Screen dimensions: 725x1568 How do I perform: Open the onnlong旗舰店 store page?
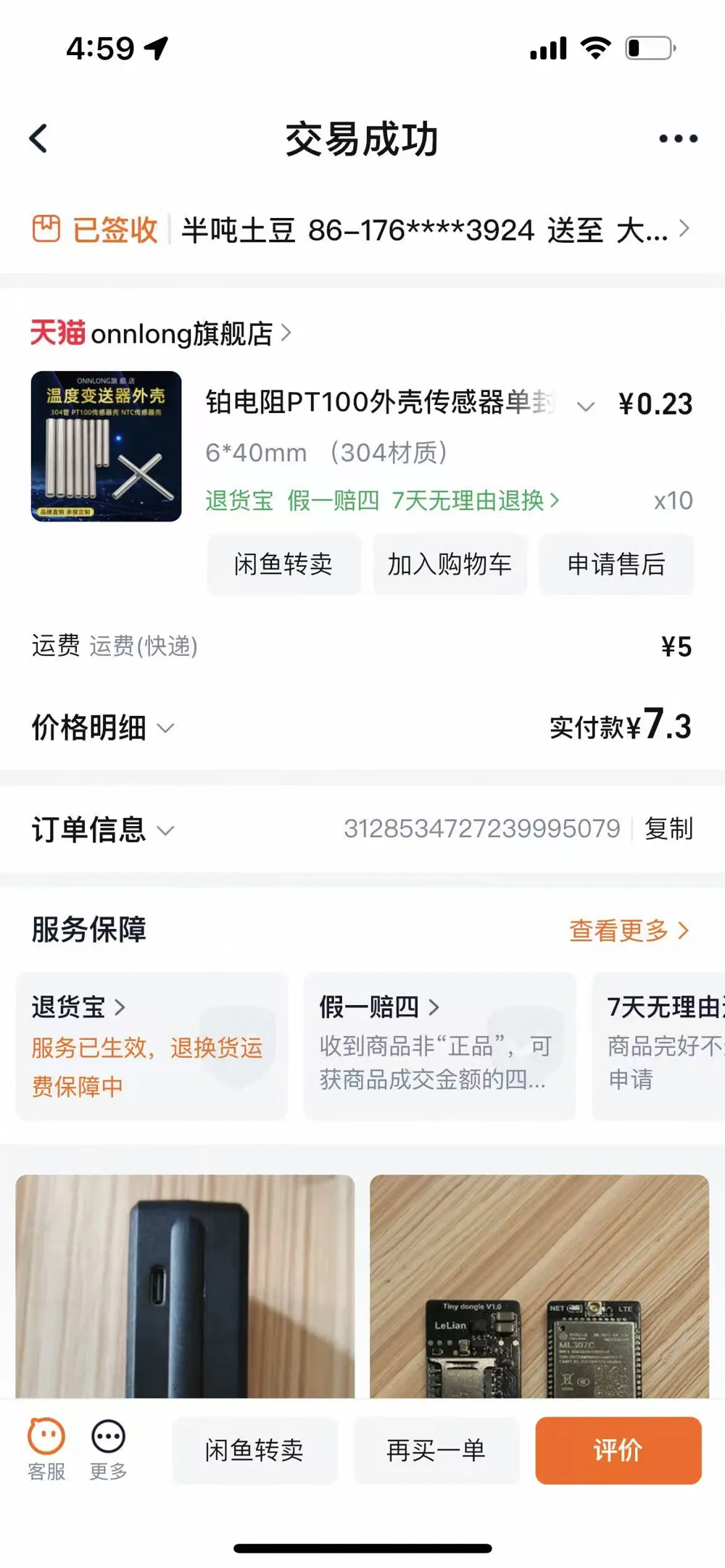[x=161, y=333]
